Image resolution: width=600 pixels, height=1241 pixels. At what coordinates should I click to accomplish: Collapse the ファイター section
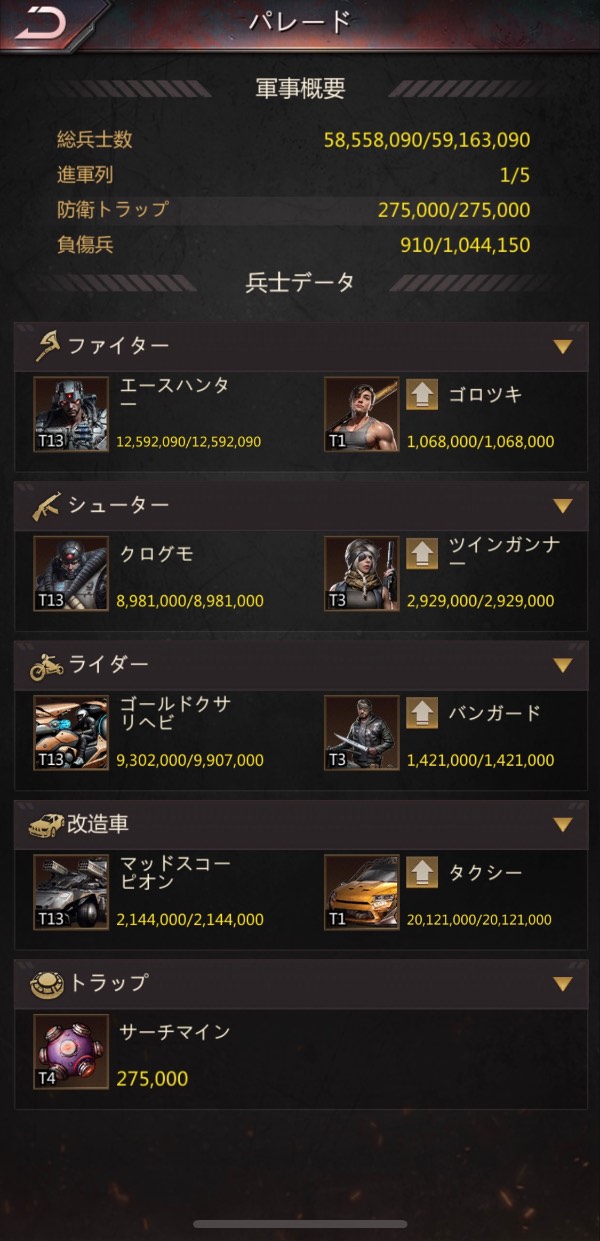click(563, 346)
